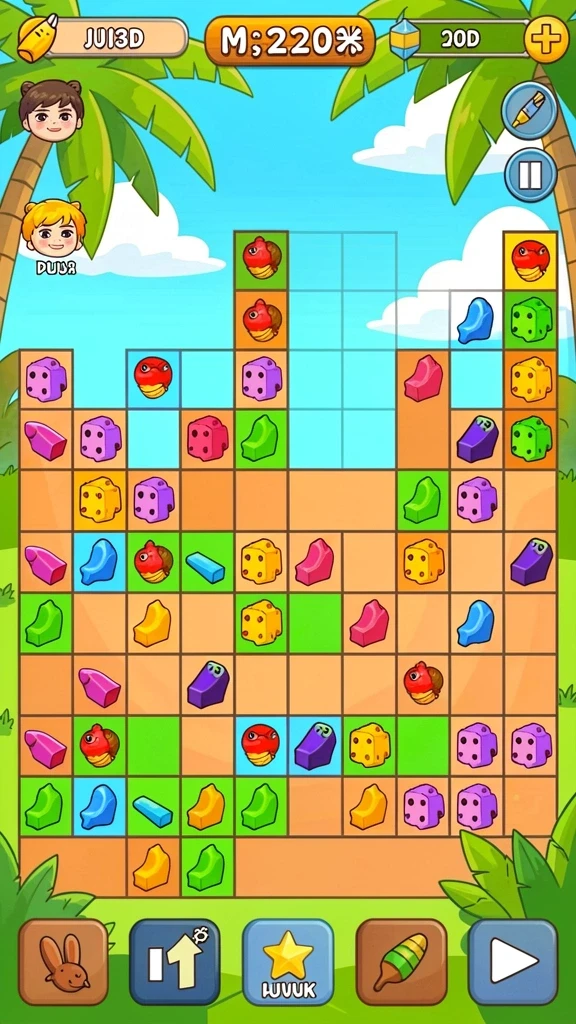Tap the play arrow button
This screenshot has height=1024, width=576.
coord(513,961)
